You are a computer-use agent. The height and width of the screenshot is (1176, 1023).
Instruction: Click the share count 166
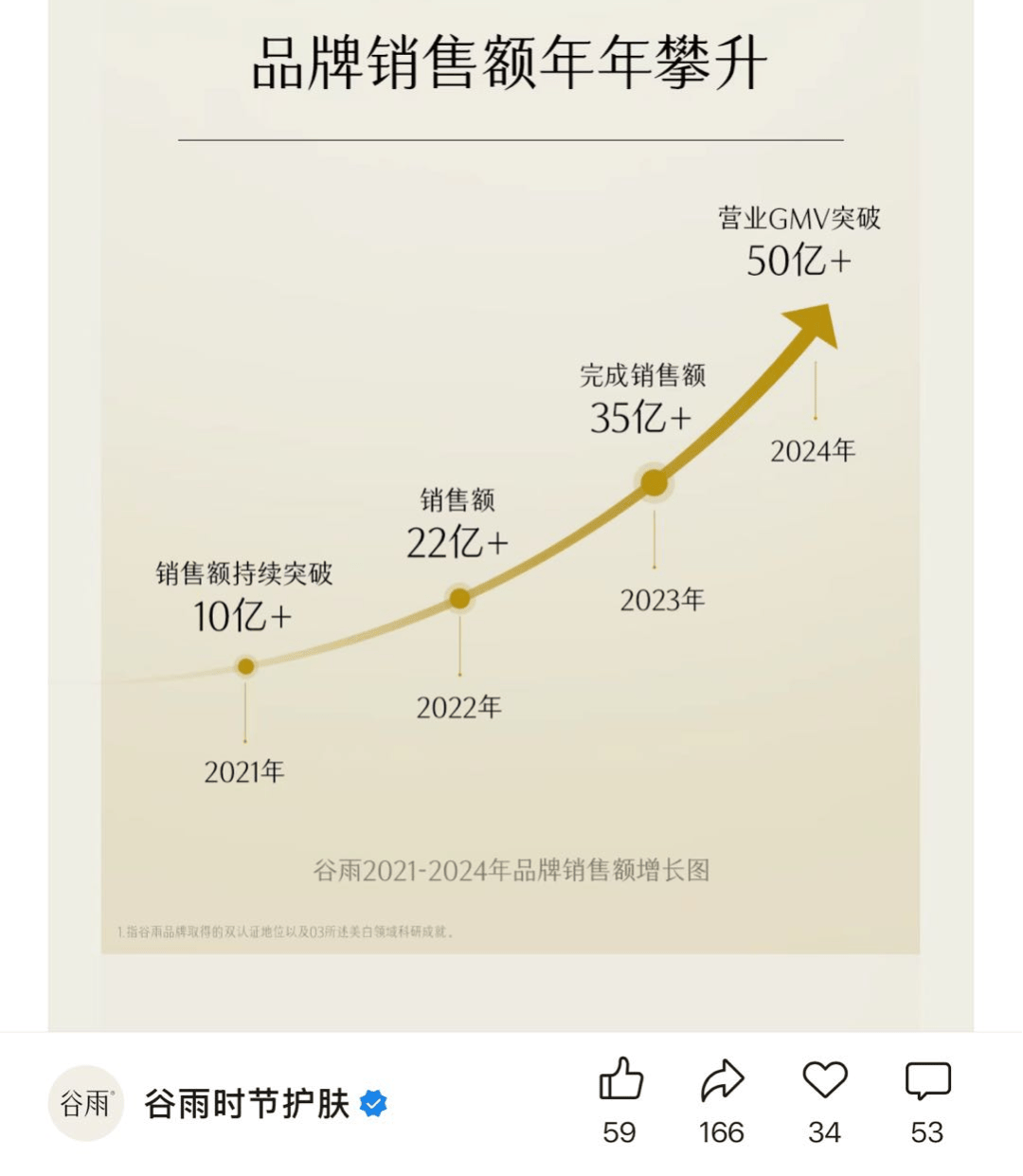coord(725,1133)
